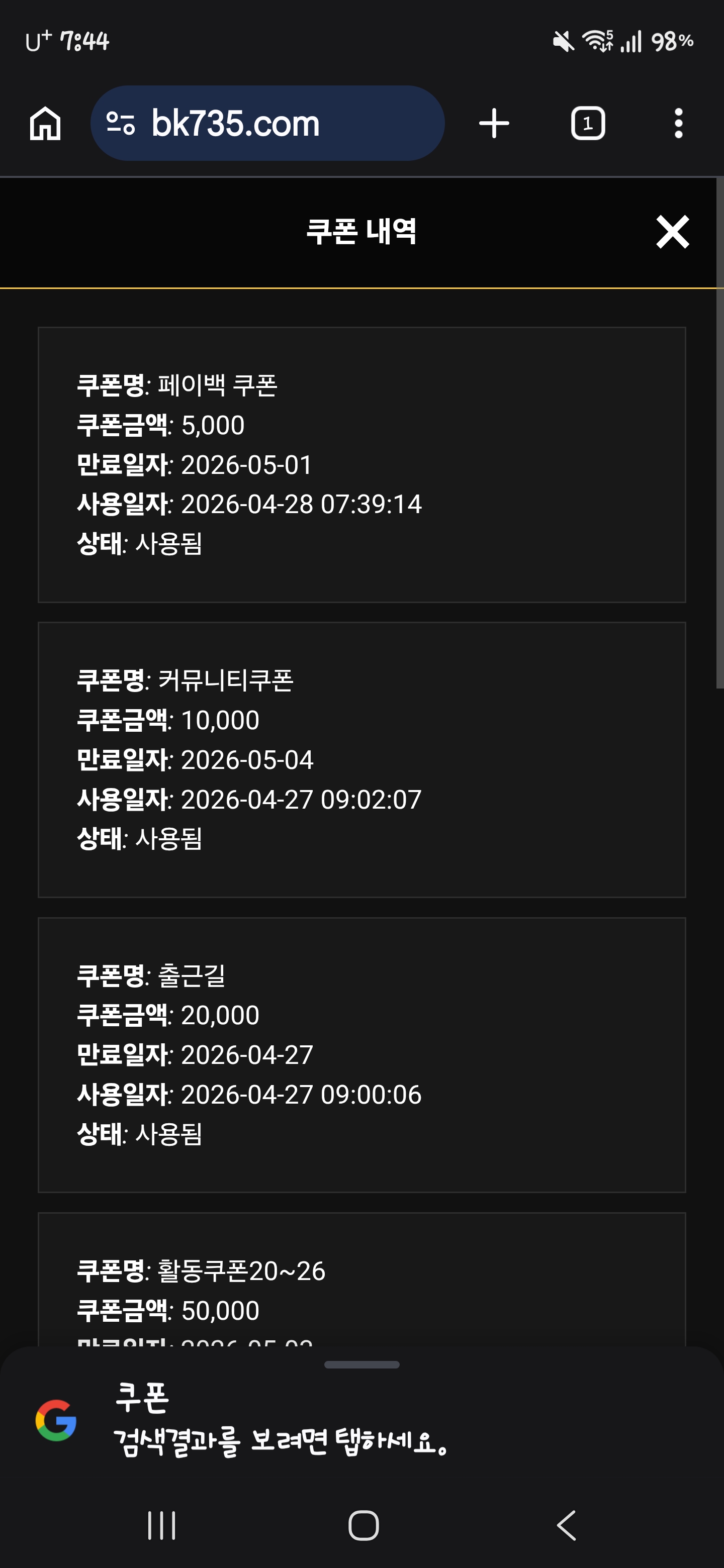Open the browser overflow menu

678,124
